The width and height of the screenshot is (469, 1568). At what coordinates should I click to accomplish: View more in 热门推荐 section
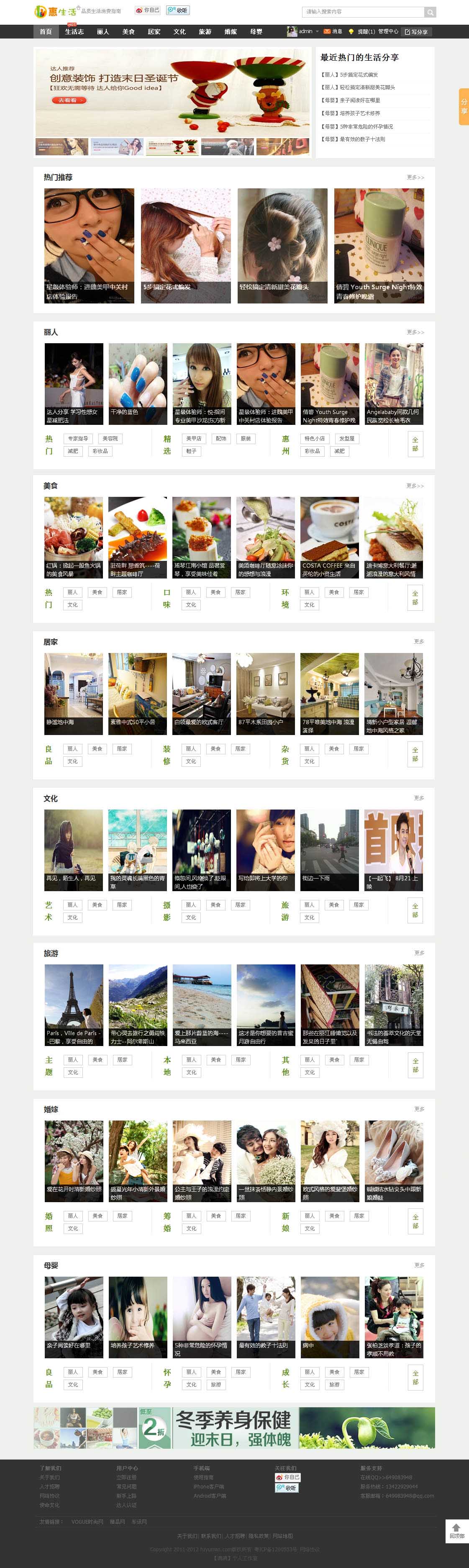[x=415, y=177]
